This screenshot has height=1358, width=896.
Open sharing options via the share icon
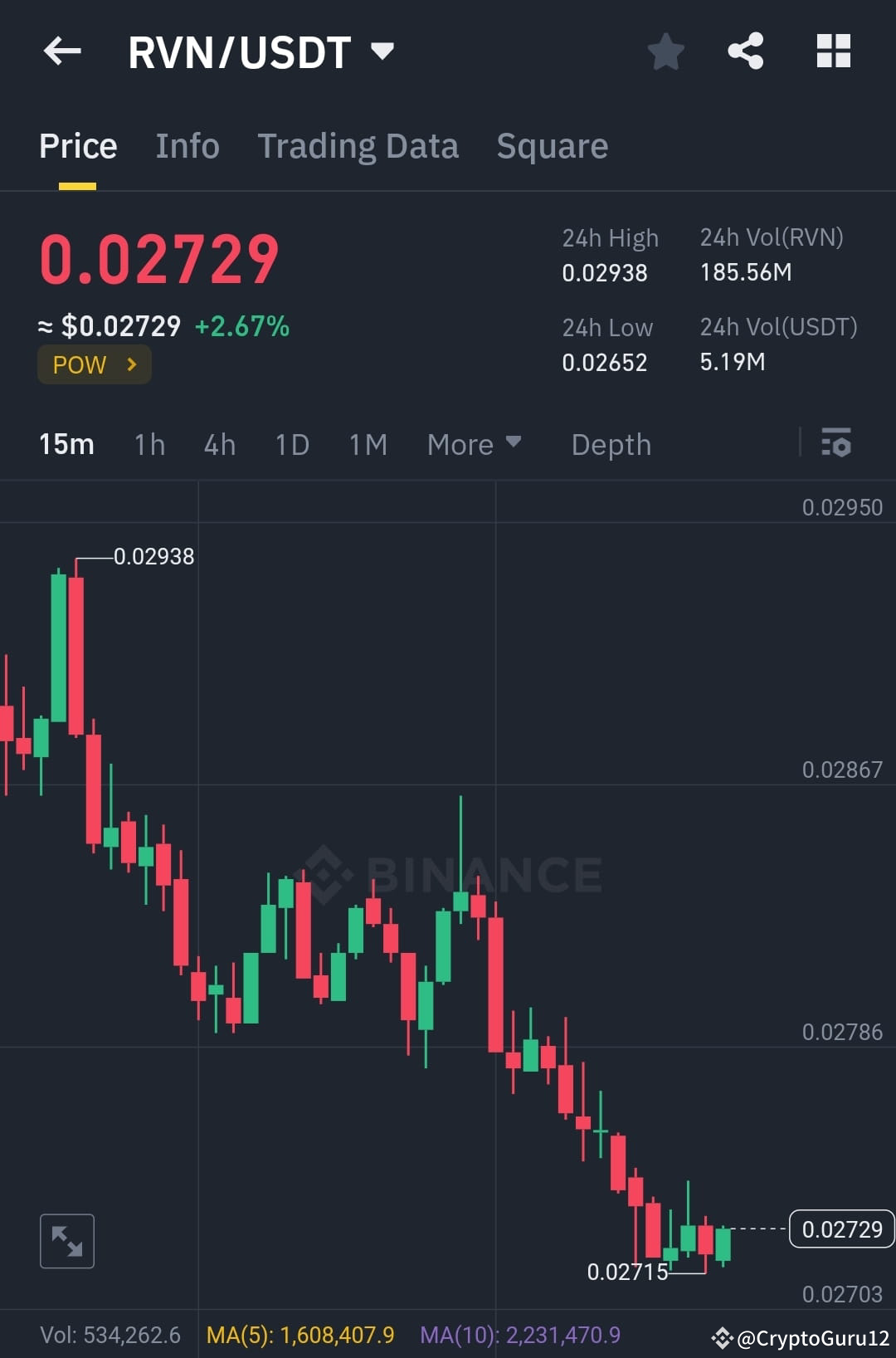tap(745, 51)
